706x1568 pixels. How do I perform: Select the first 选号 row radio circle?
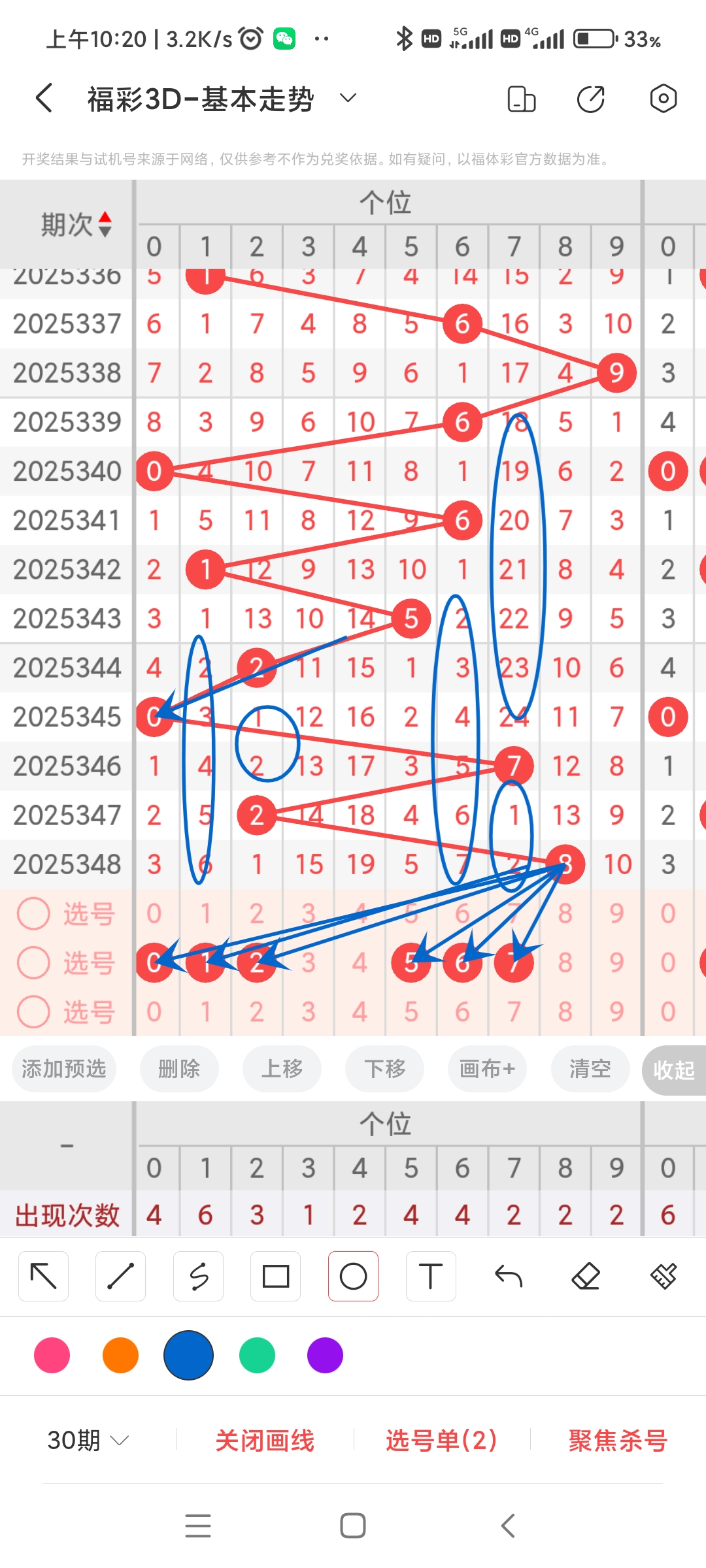click(x=33, y=913)
